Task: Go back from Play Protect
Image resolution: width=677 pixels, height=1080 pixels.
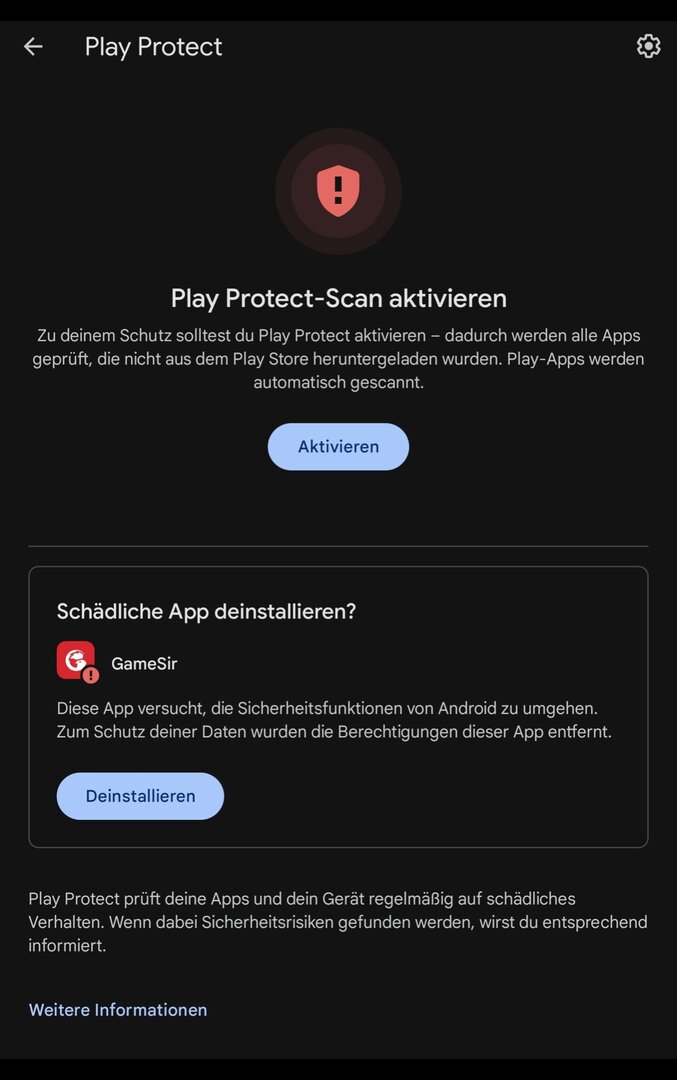Action: pos(33,47)
